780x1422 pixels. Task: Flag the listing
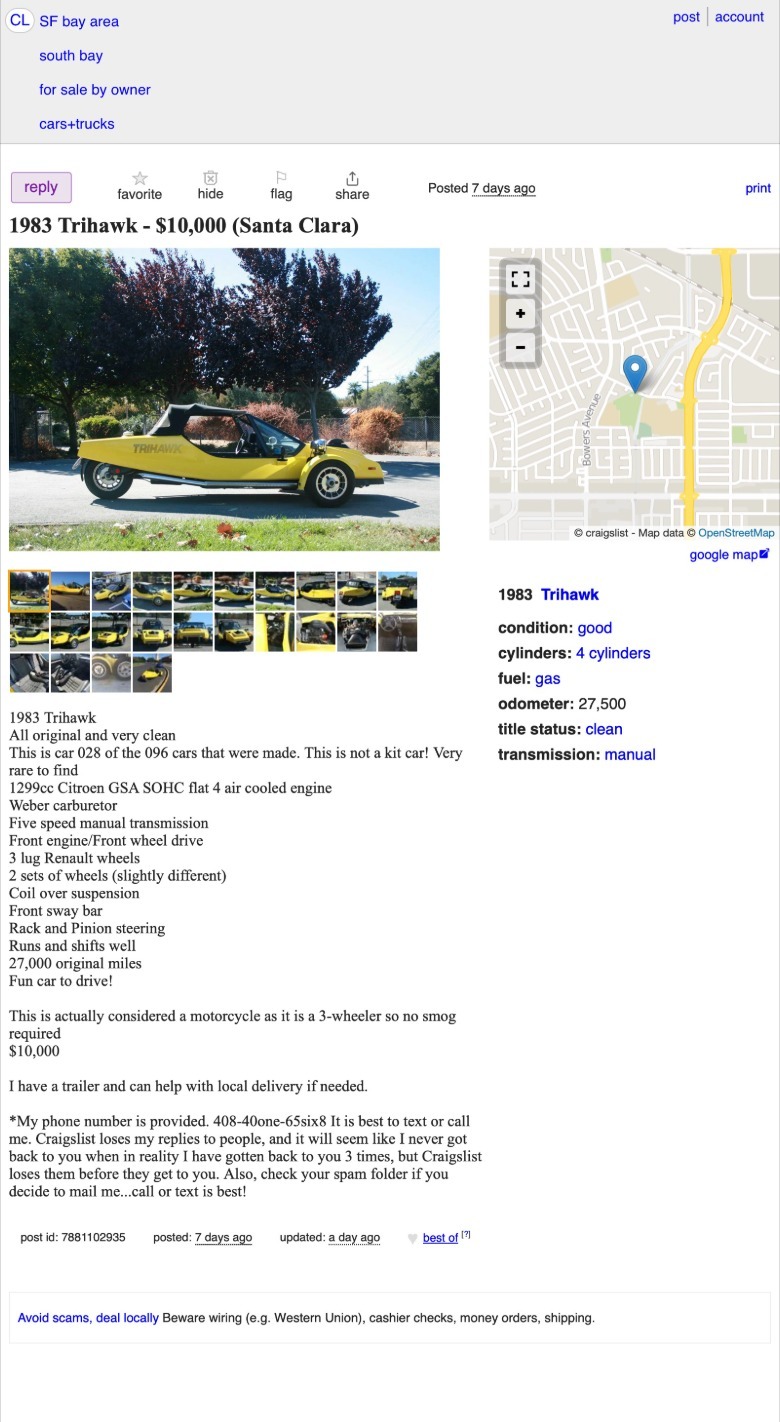tap(281, 186)
